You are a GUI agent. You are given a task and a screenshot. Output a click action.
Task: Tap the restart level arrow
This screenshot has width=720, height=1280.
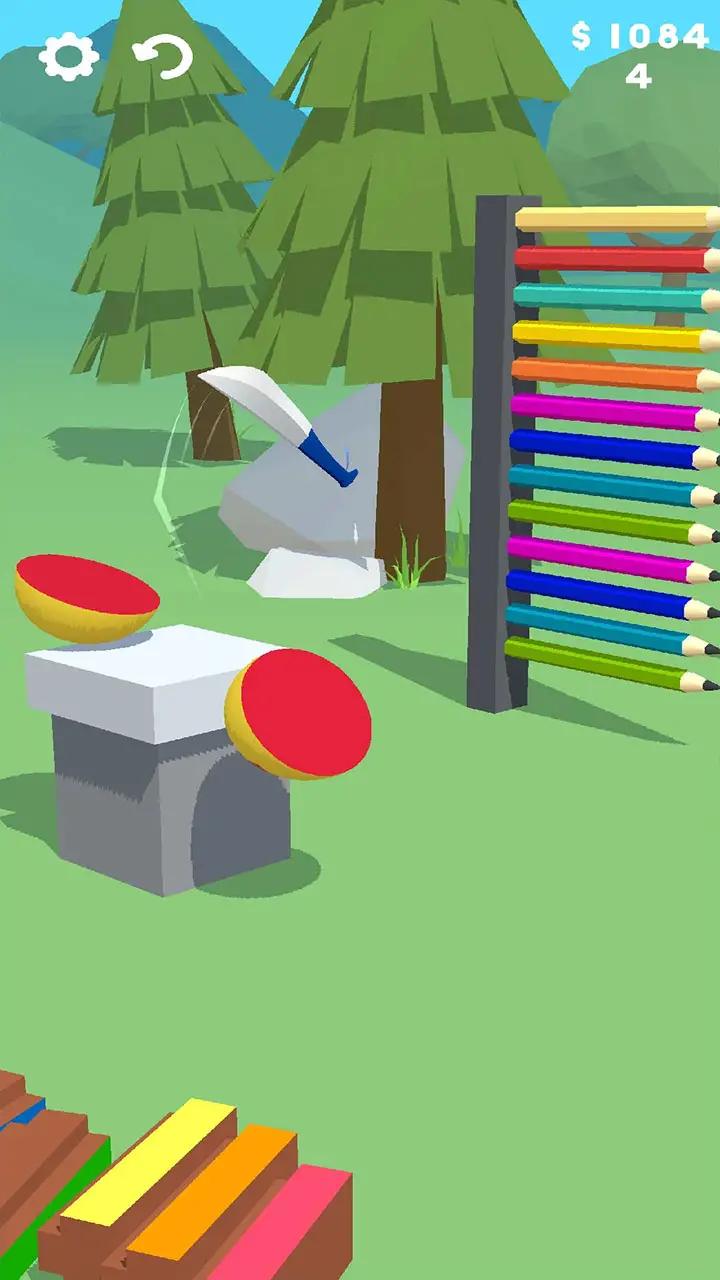pyautogui.click(x=164, y=57)
